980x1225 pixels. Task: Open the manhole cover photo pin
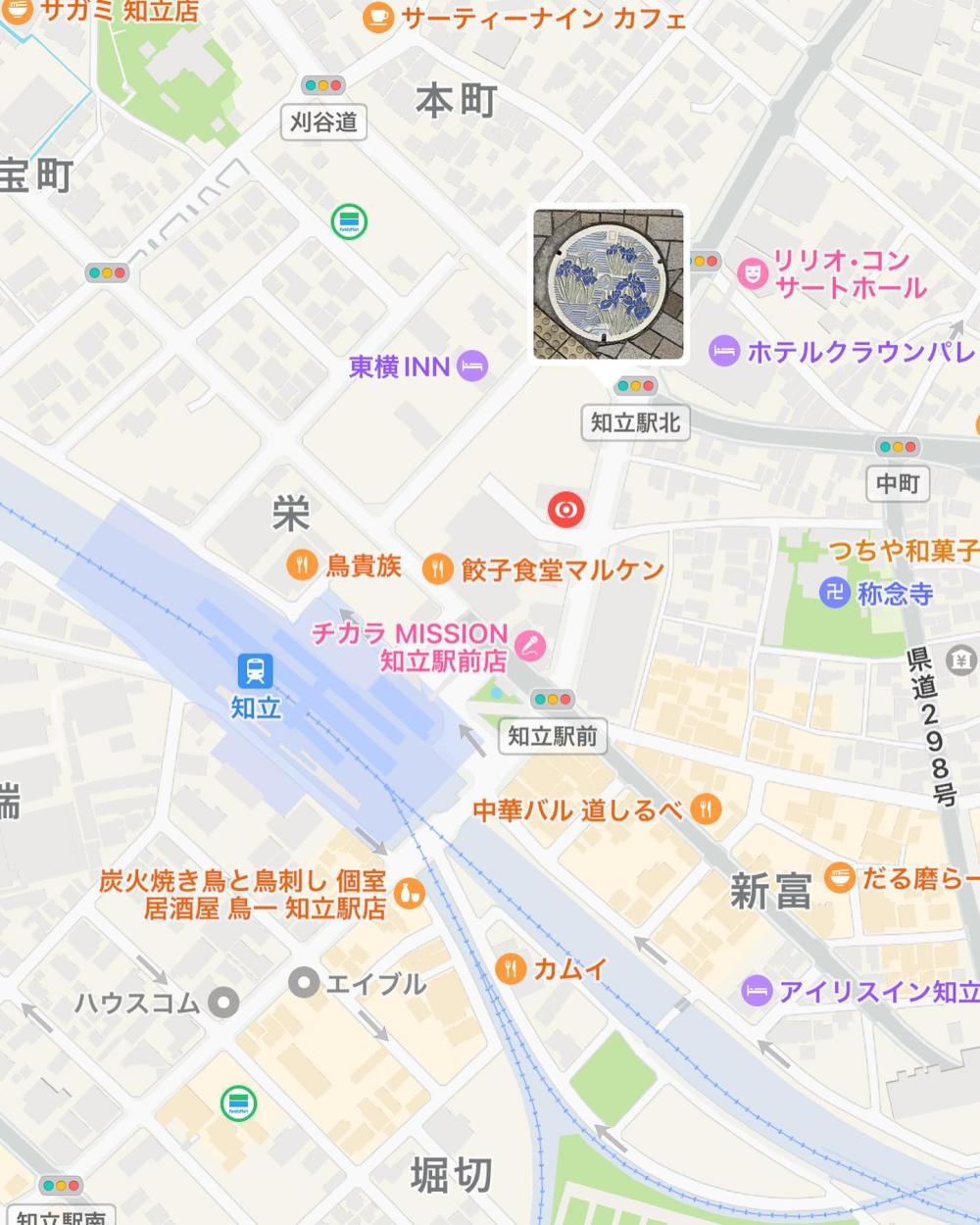(608, 284)
